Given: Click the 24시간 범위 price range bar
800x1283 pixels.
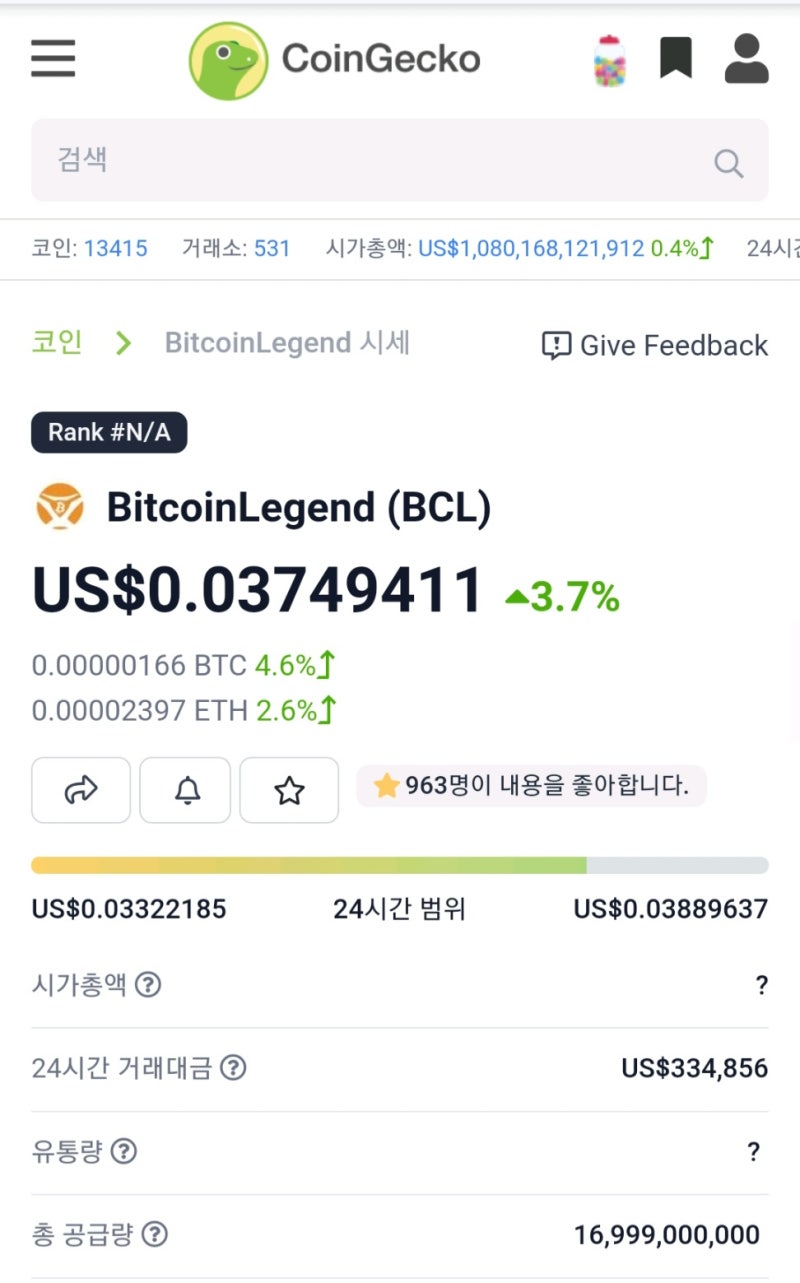Looking at the screenshot, I should point(400,863).
